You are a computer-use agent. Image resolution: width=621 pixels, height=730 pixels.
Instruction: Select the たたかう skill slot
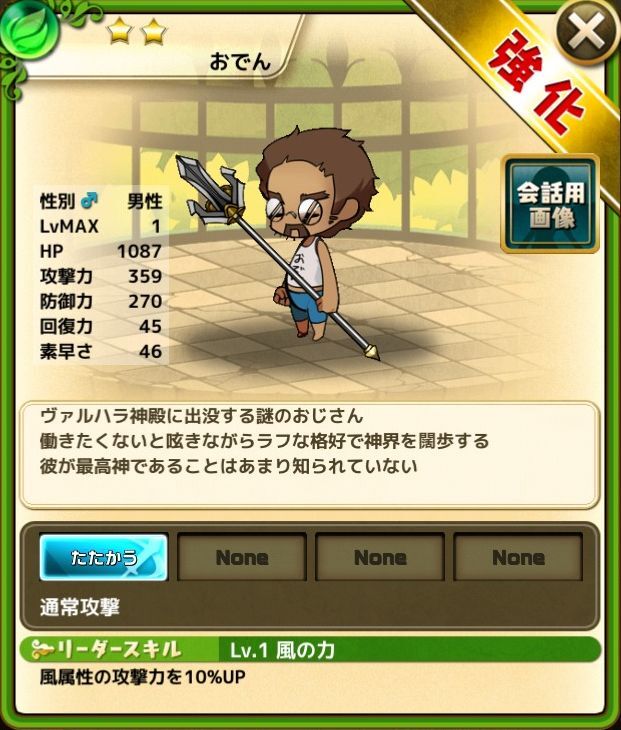[x=104, y=557]
